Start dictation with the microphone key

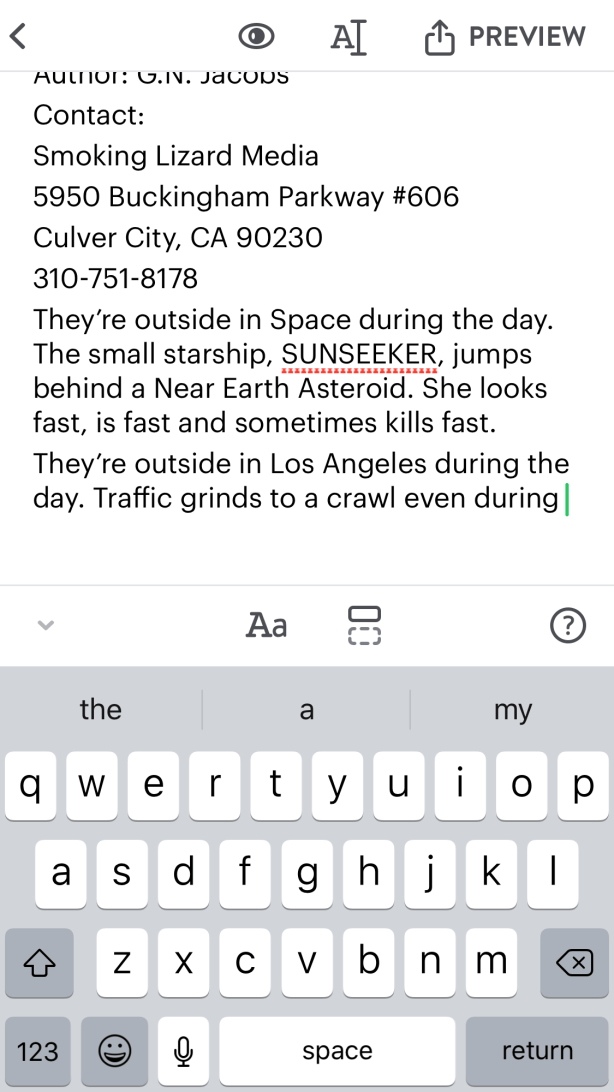pyautogui.click(x=183, y=1051)
